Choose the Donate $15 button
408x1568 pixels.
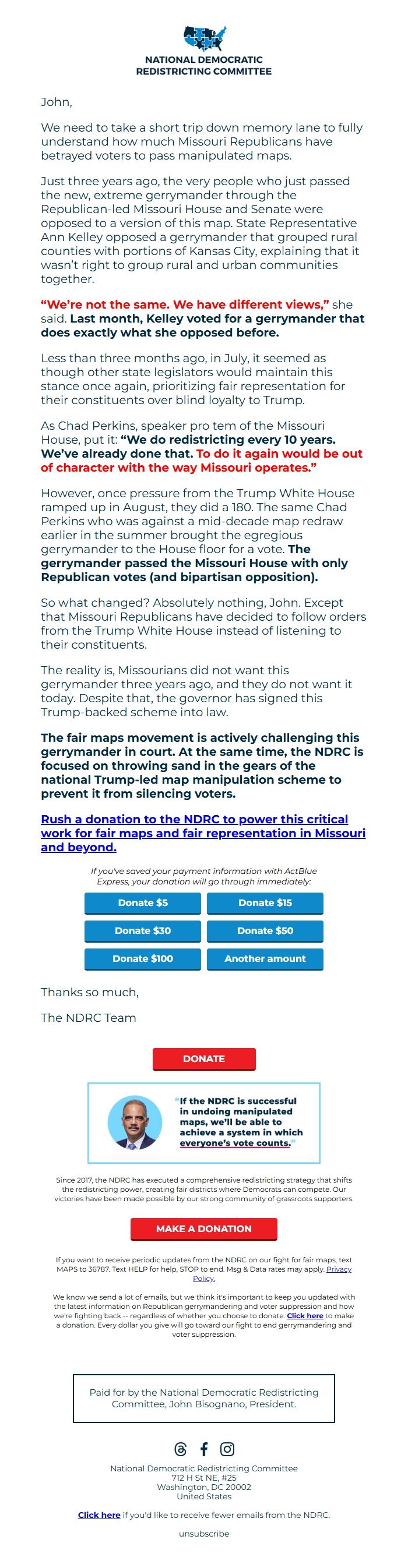tap(265, 902)
